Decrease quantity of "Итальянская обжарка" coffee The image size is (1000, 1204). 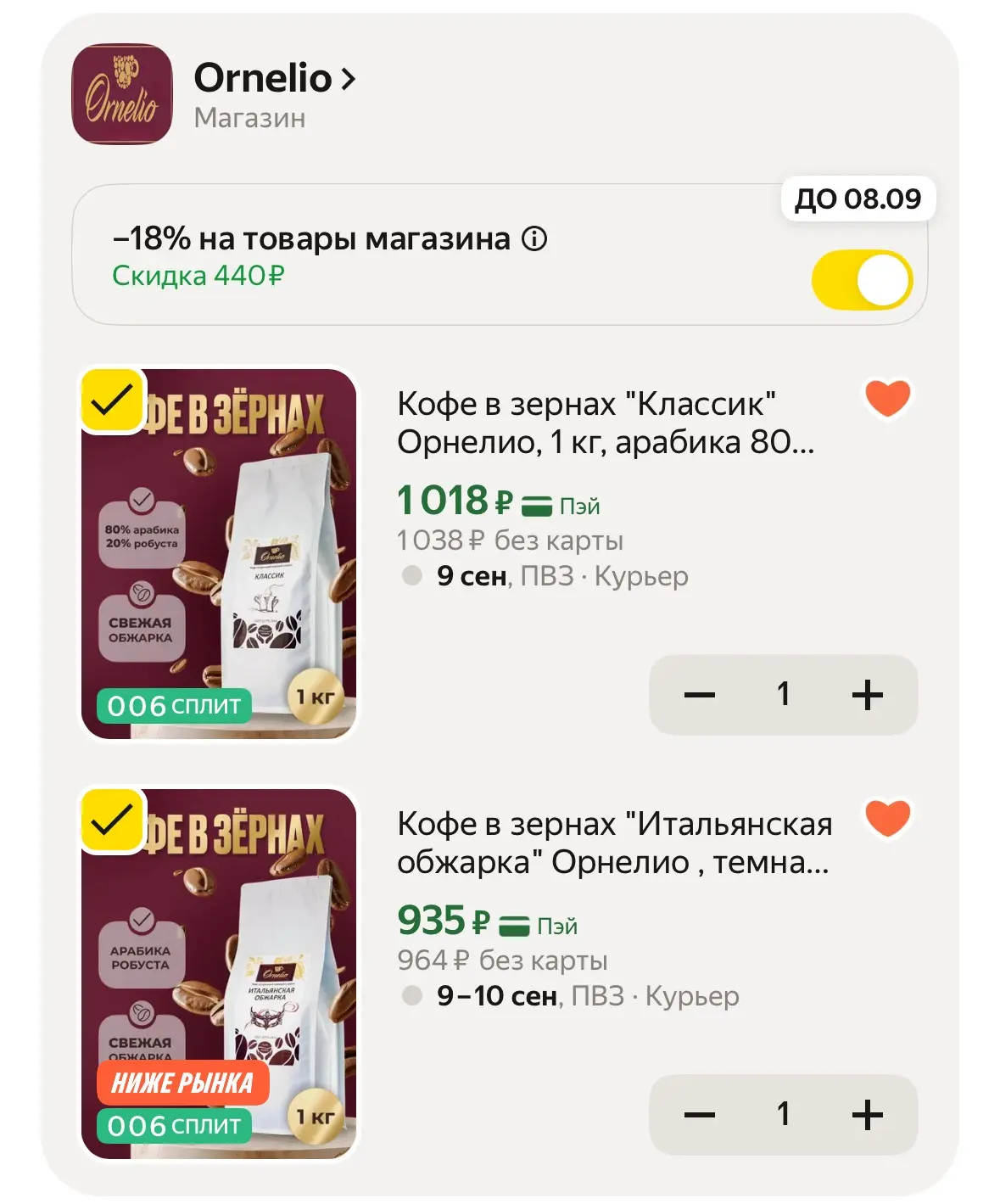pos(700,1115)
